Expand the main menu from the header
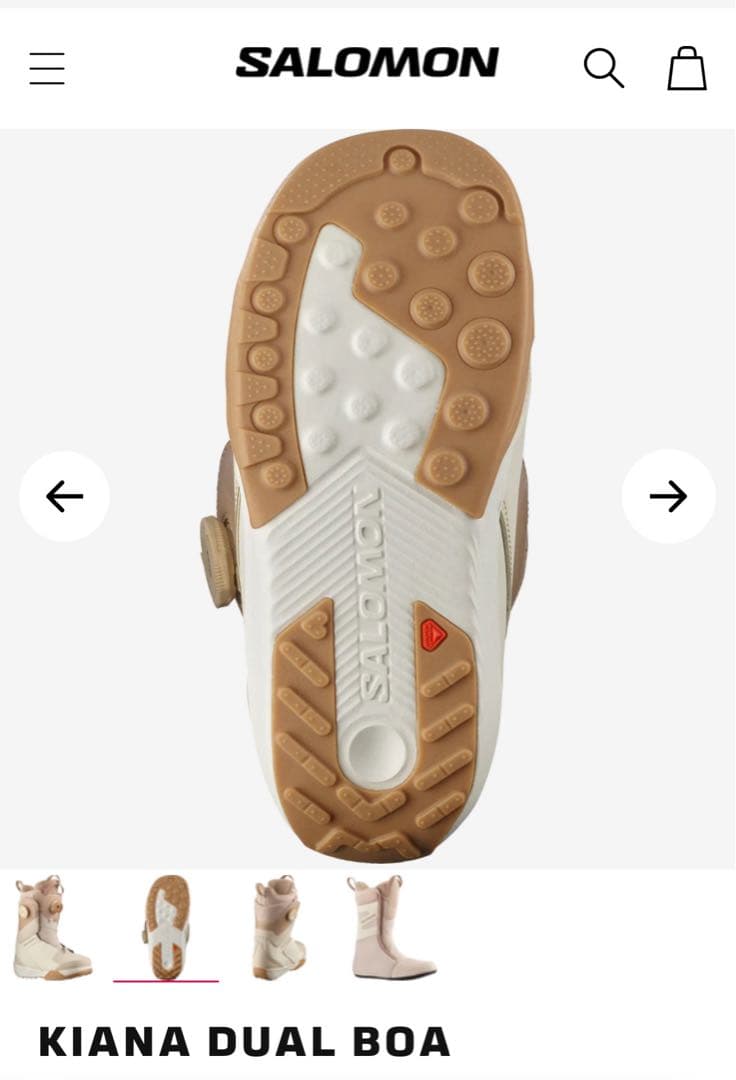Image resolution: width=736 pixels, height=1080 pixels. pos(47,68)
